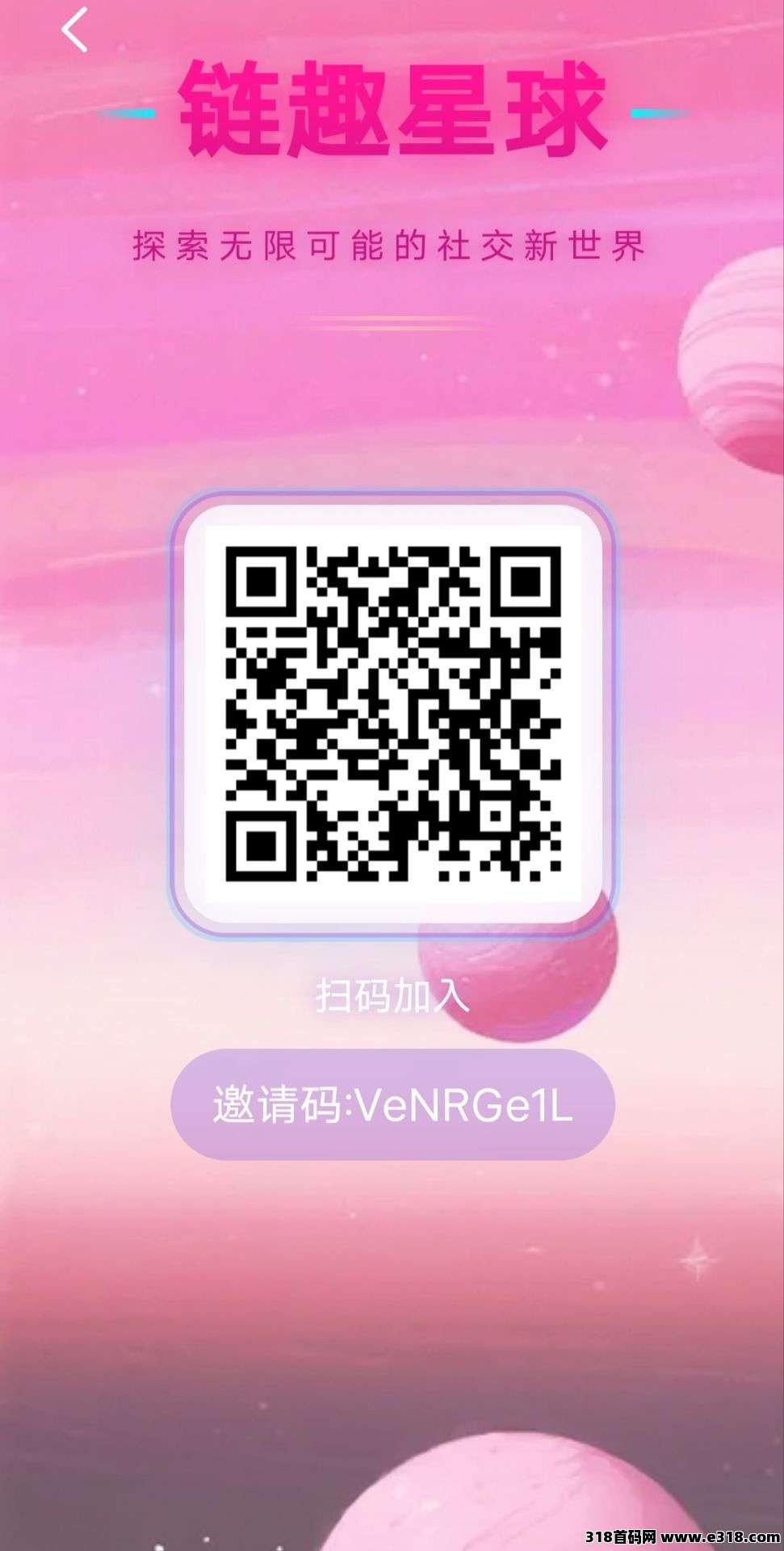Go back using the top-left arrow
The image size is (784, 1551).
(x=74, y=30)
